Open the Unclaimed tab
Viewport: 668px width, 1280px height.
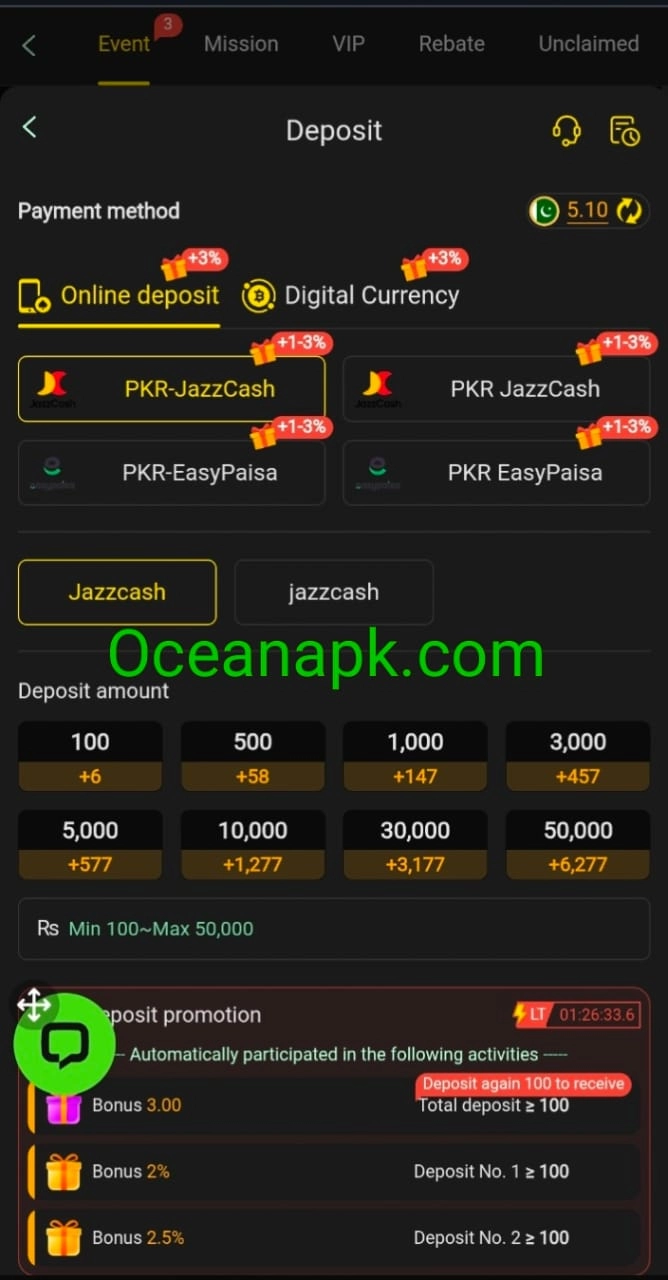coord(588,44)
